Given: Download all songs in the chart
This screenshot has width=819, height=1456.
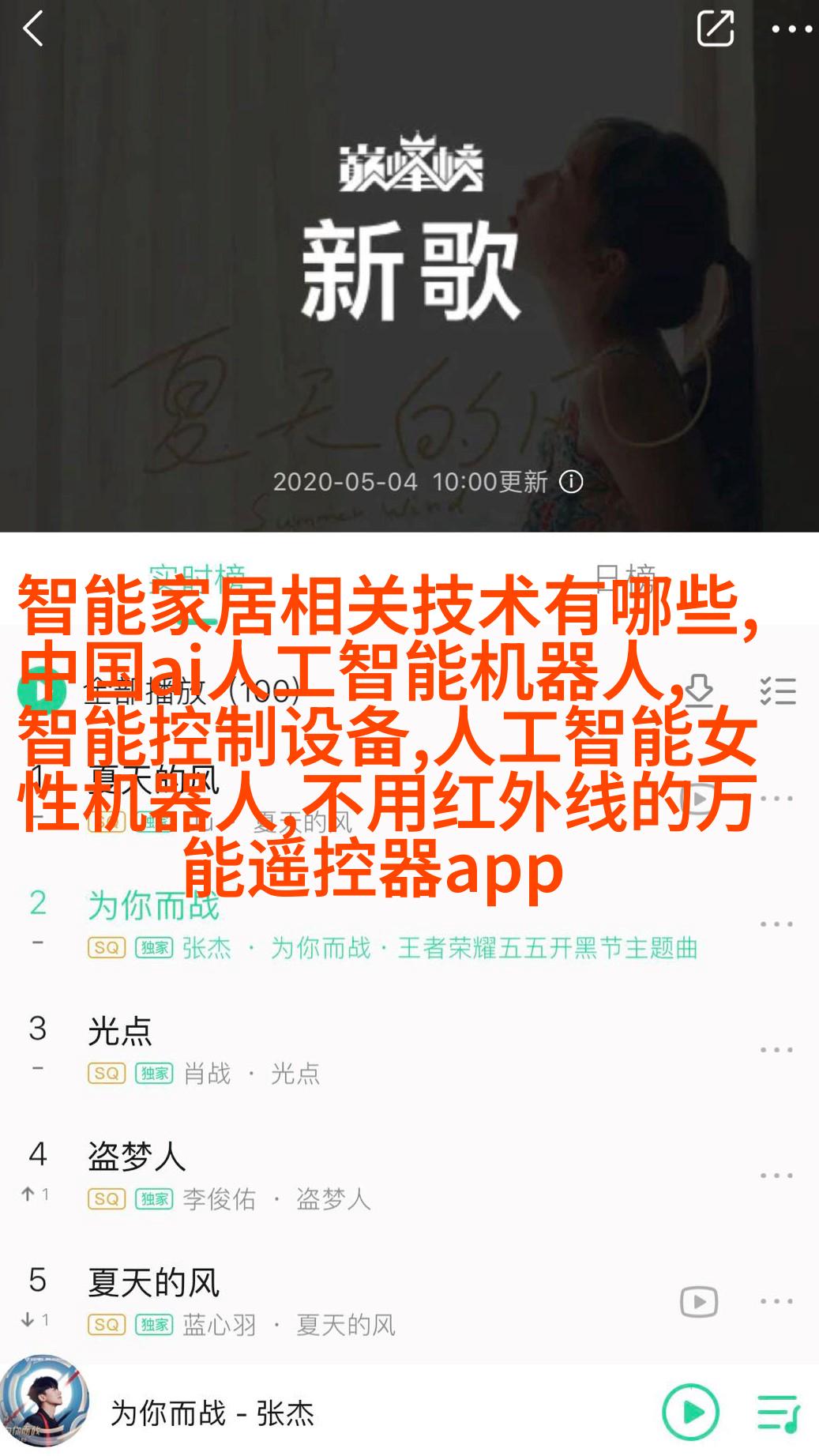Looking at the screenshot, I should click(x=698, y=690).
